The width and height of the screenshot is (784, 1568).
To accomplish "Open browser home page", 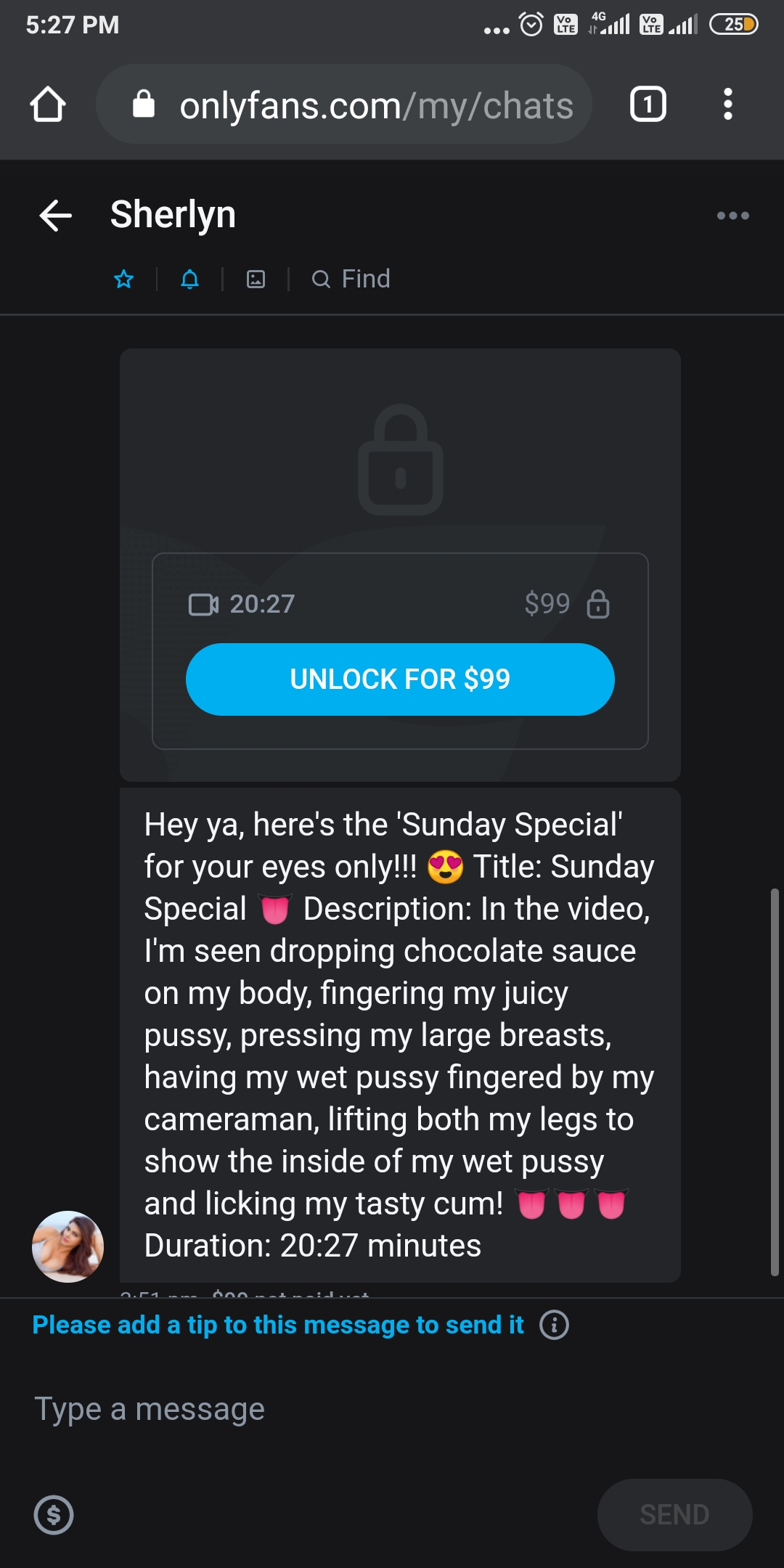I will click(48, 105).
